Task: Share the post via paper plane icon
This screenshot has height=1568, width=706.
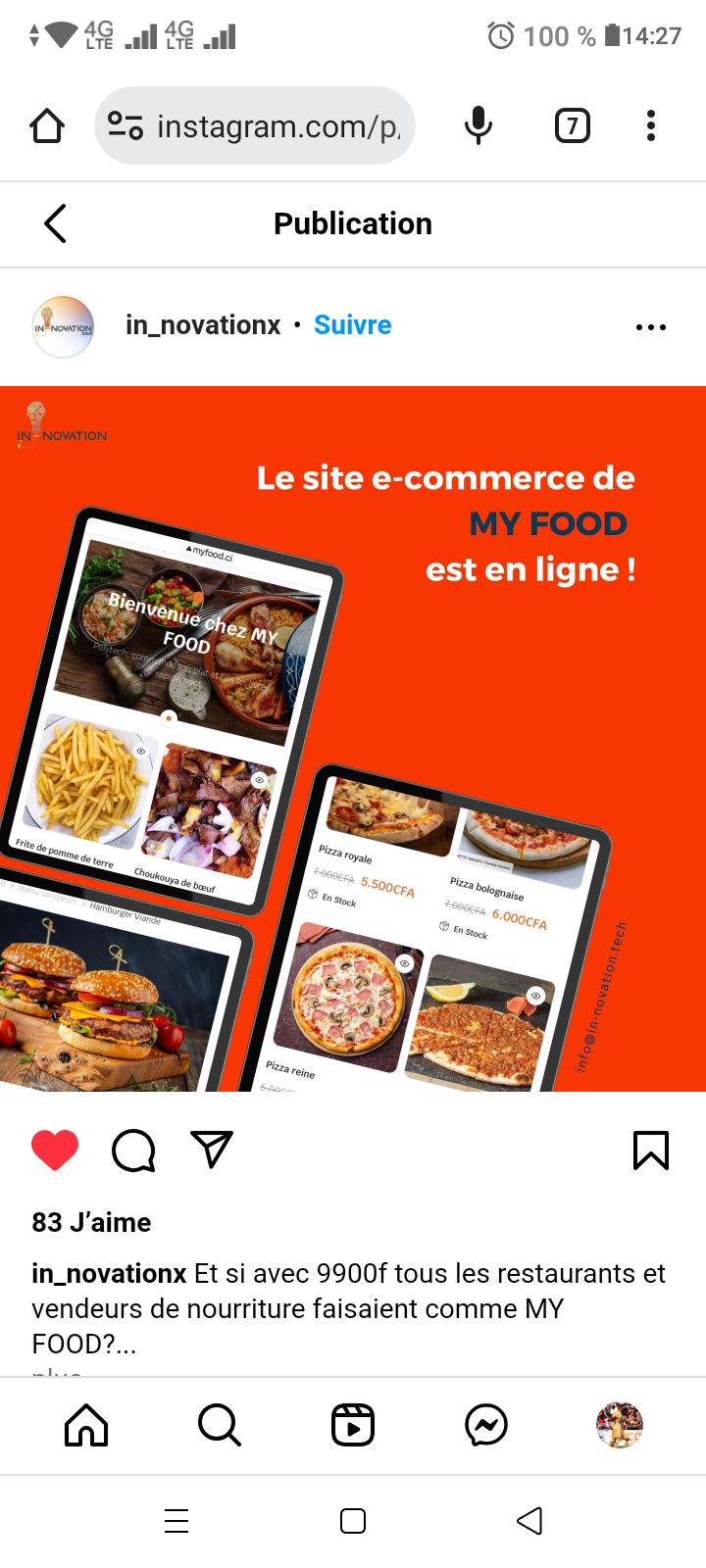Action: point(212,1150)
